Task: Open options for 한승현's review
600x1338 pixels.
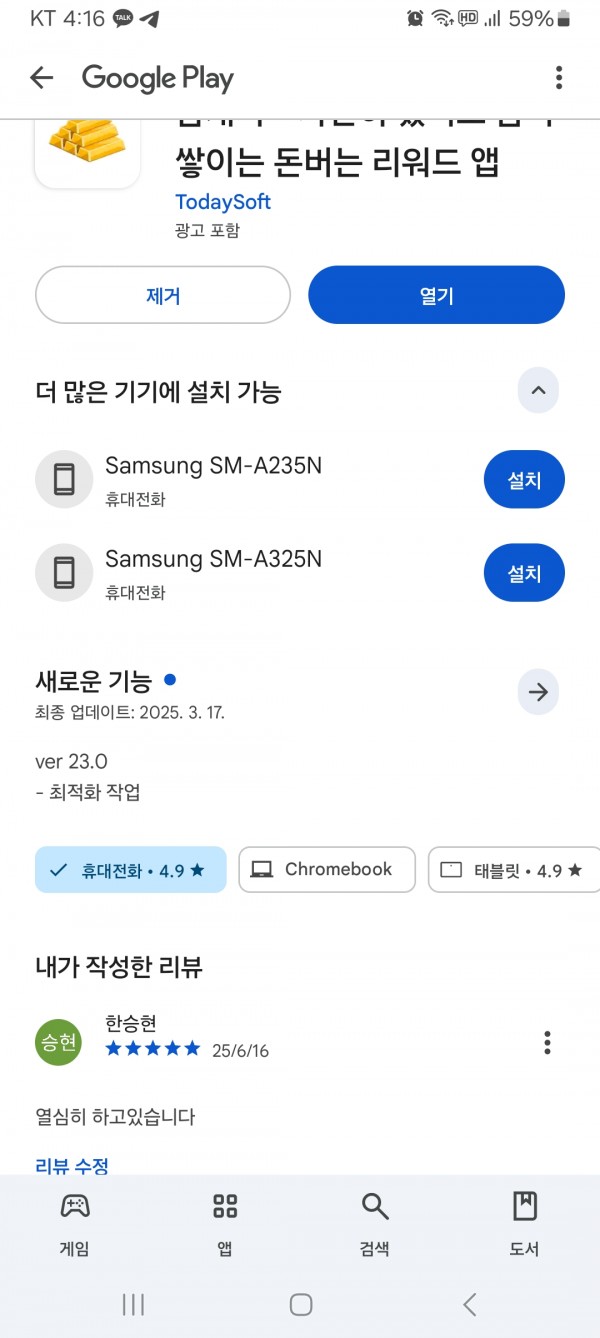Action: [547, 1042]
